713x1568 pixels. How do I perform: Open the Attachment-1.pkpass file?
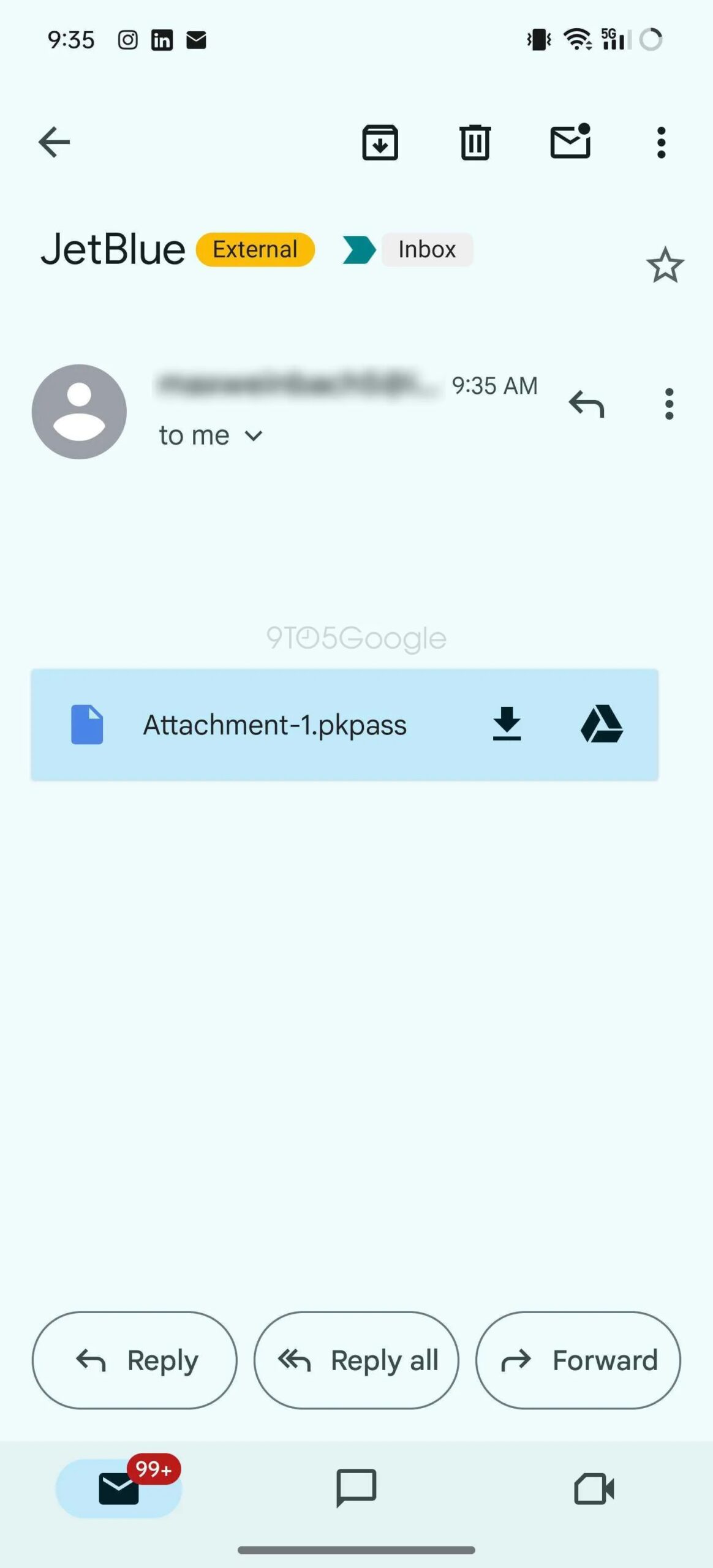coord(274,725)
